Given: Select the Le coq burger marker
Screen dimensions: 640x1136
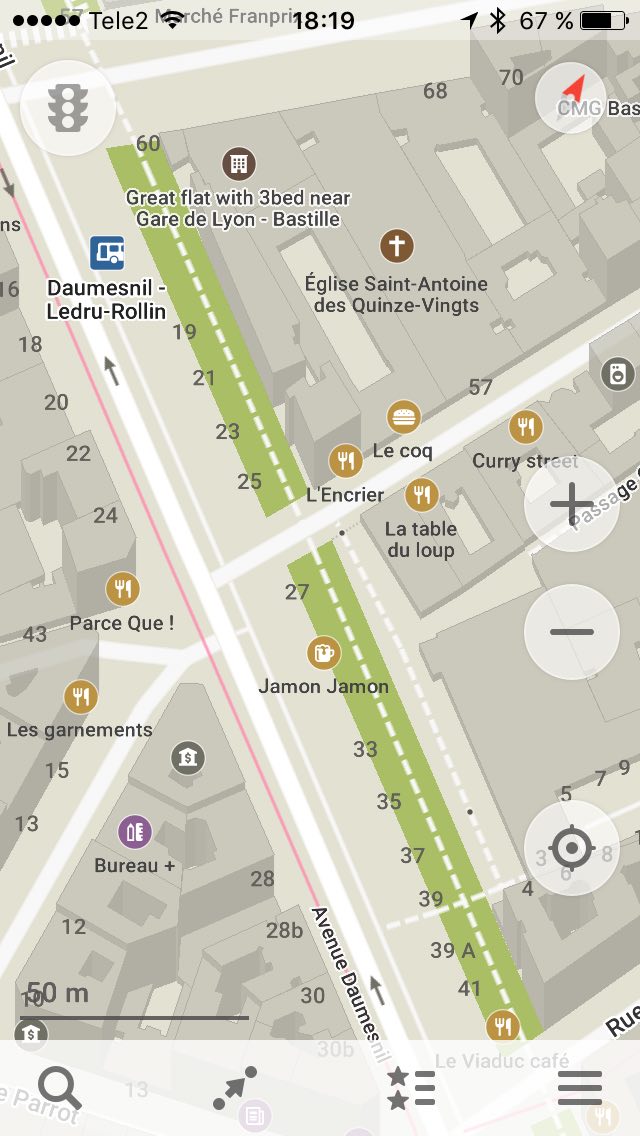Looking at the screenshot, I should [403, 417].
